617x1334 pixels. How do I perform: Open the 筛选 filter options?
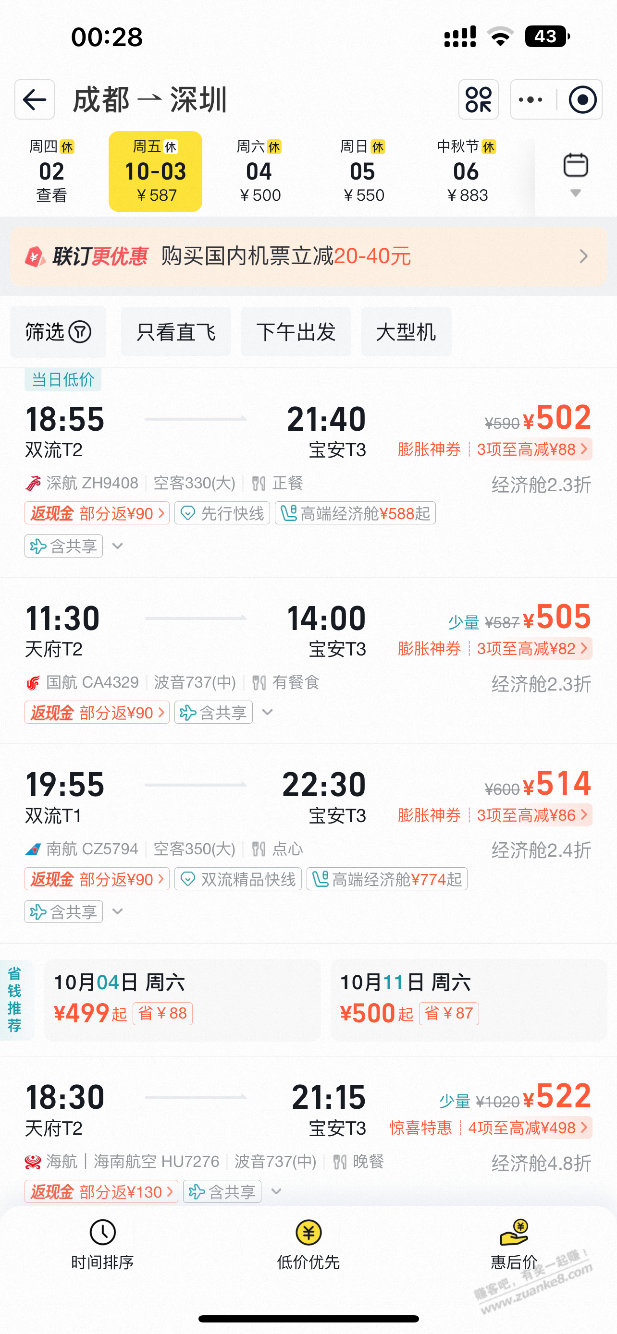coord(58,332)
